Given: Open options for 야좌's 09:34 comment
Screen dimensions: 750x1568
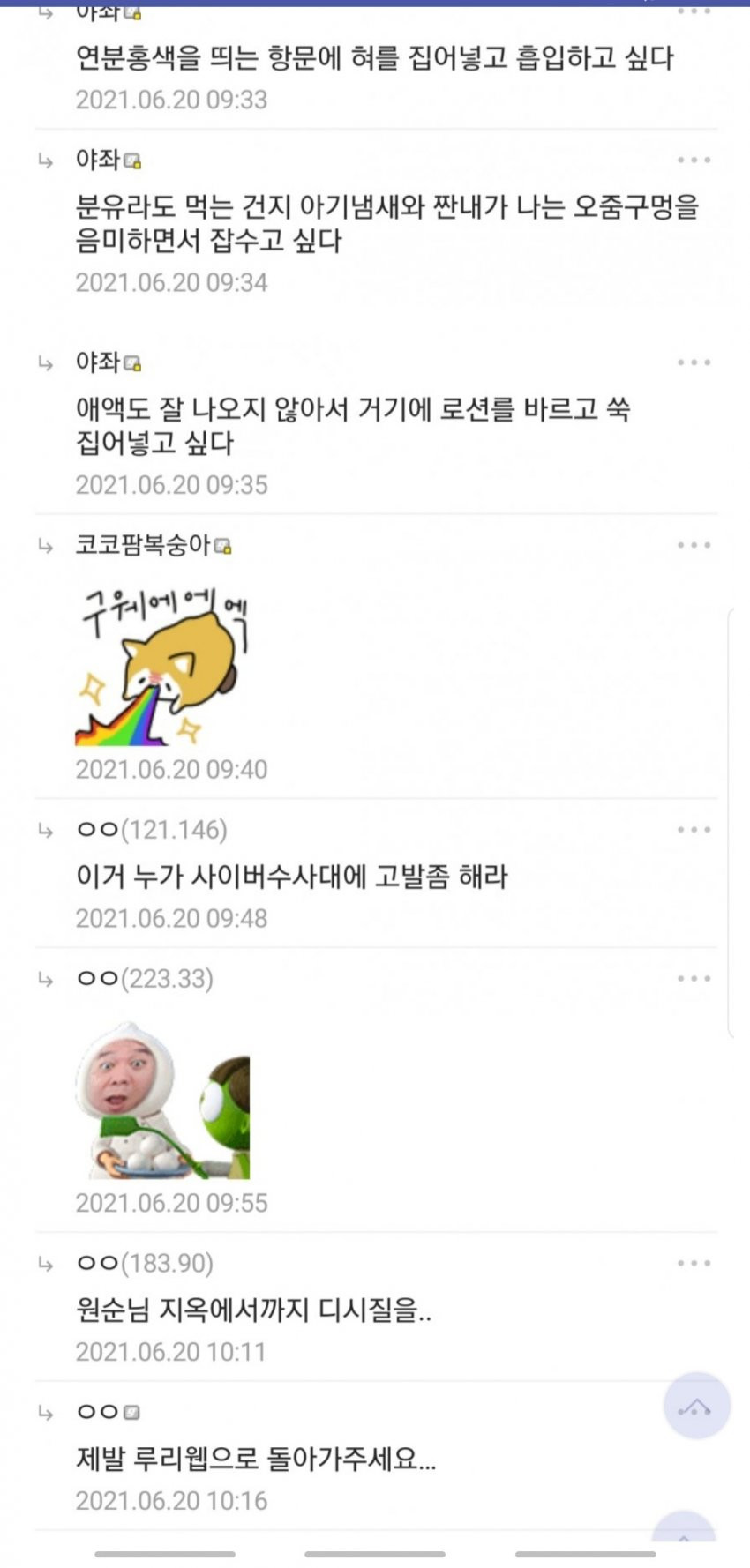Looking at the screenshot, I should coord(694,161).
